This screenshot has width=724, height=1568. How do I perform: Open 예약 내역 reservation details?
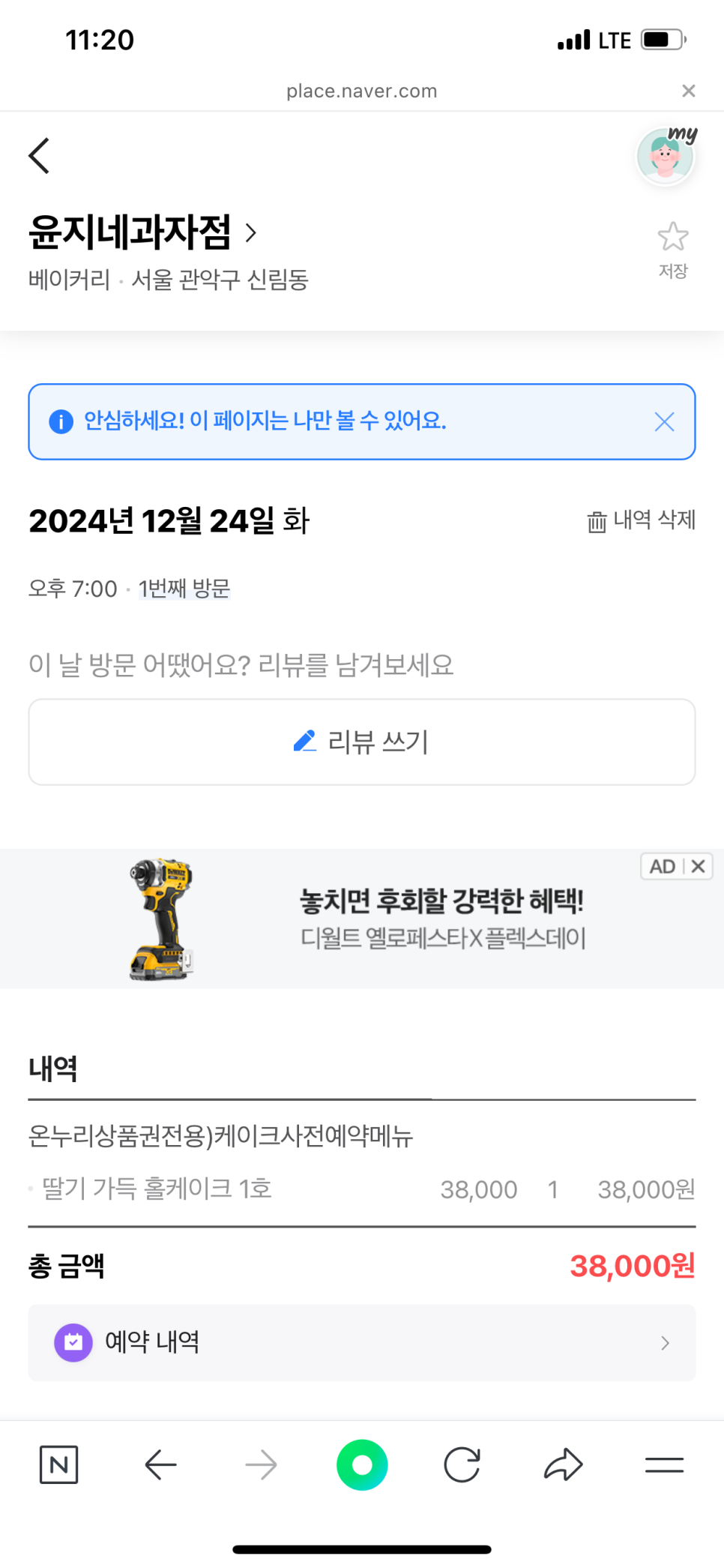click(x=362, y=1342)
